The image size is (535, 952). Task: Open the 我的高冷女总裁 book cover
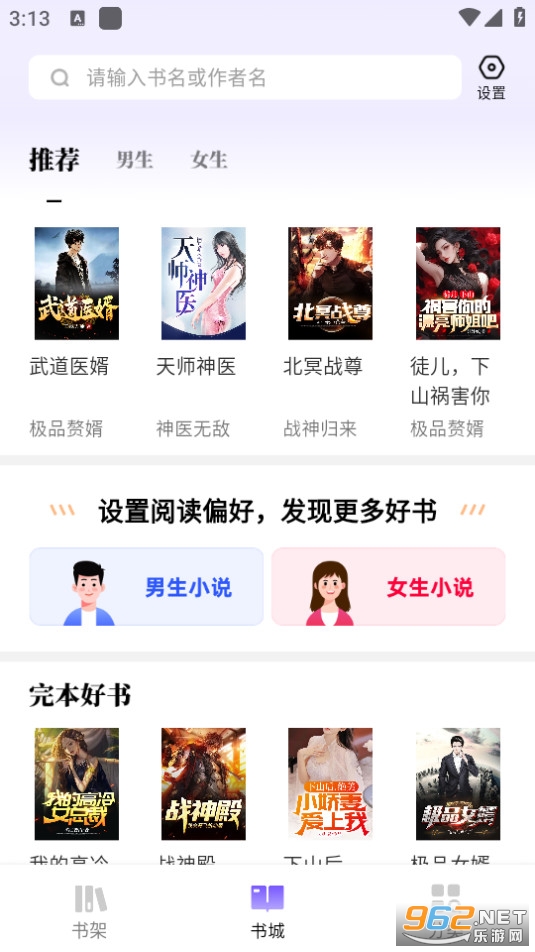click(77, 784)
